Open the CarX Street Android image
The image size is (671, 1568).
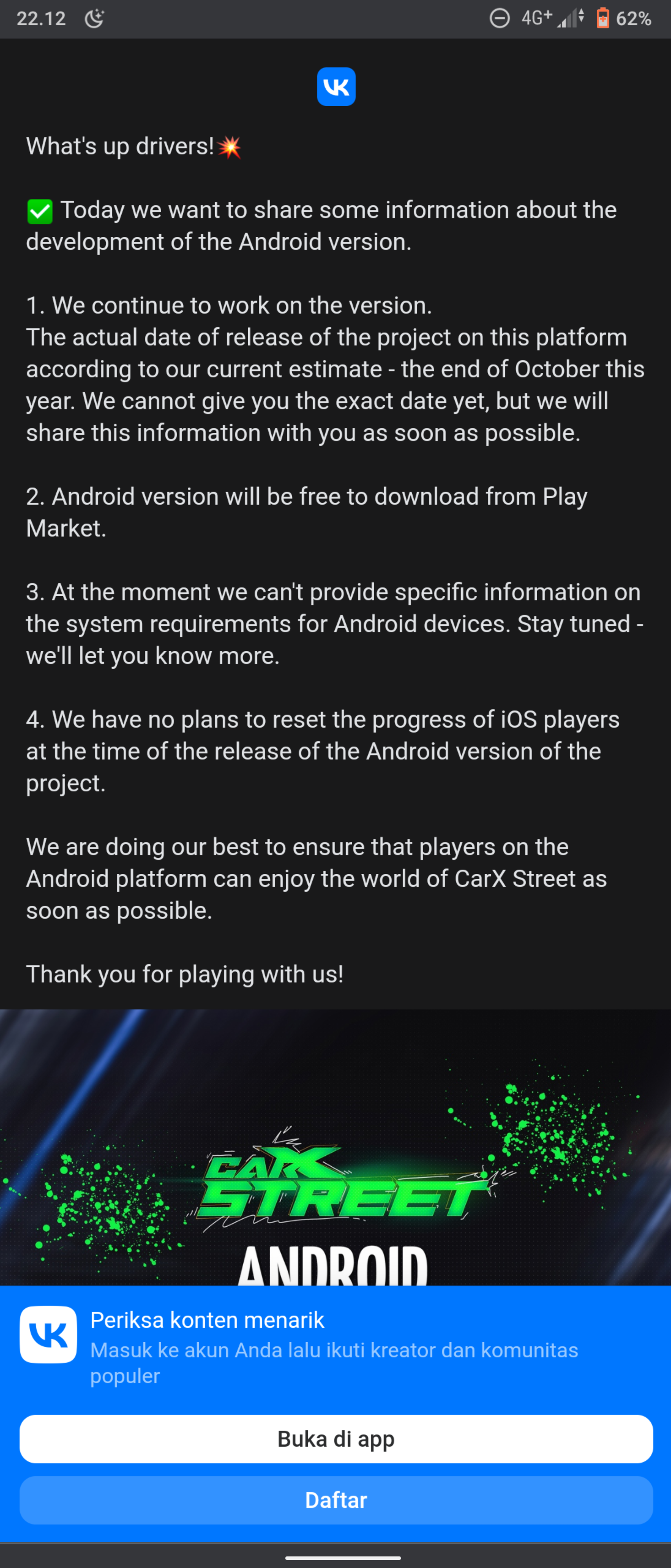(x=336, y=1156)
